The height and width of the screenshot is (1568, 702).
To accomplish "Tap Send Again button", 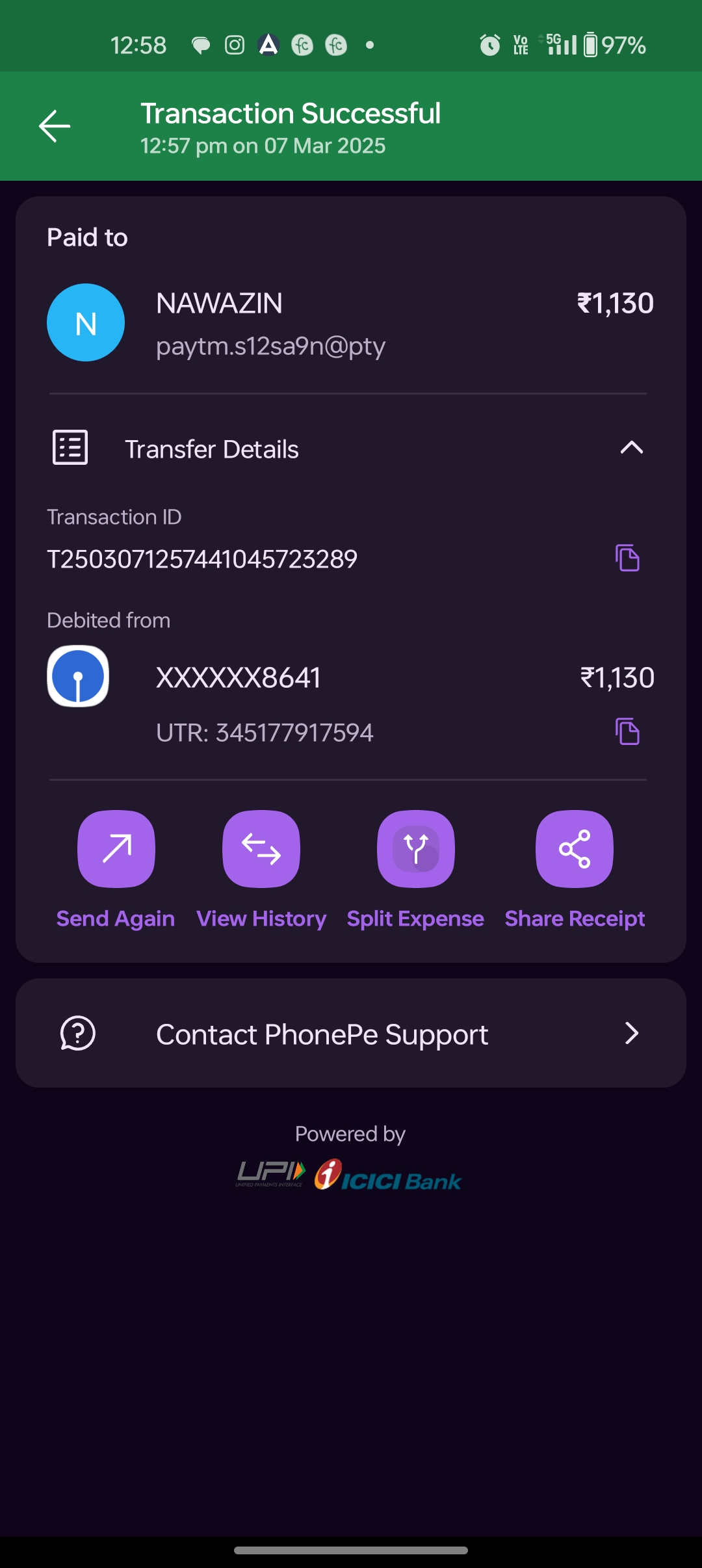I will (116, 849).
